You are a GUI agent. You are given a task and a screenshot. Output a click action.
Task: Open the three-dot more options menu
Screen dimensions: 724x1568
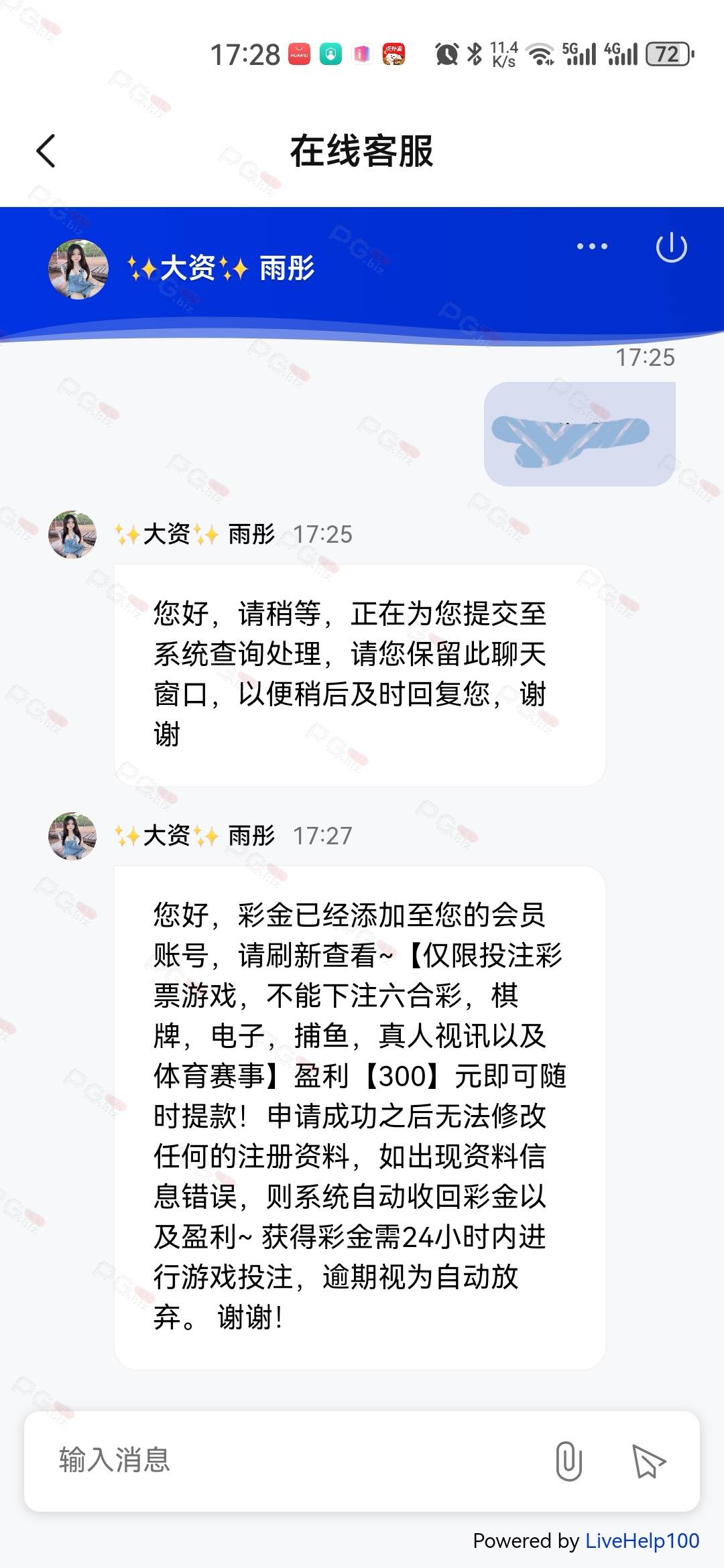pos(592,247)
